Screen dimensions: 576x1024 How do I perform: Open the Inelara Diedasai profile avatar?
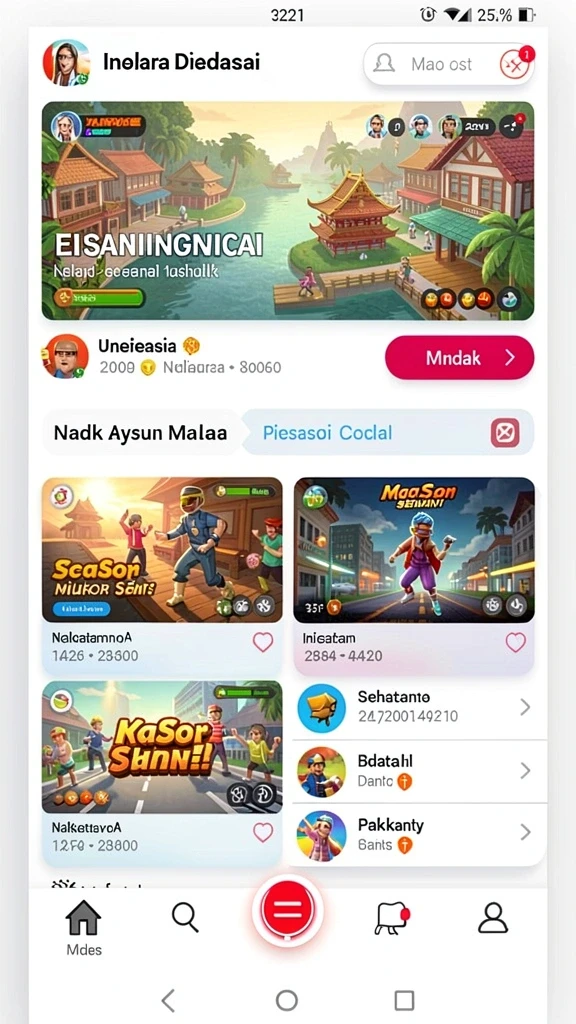pos(67,63)
